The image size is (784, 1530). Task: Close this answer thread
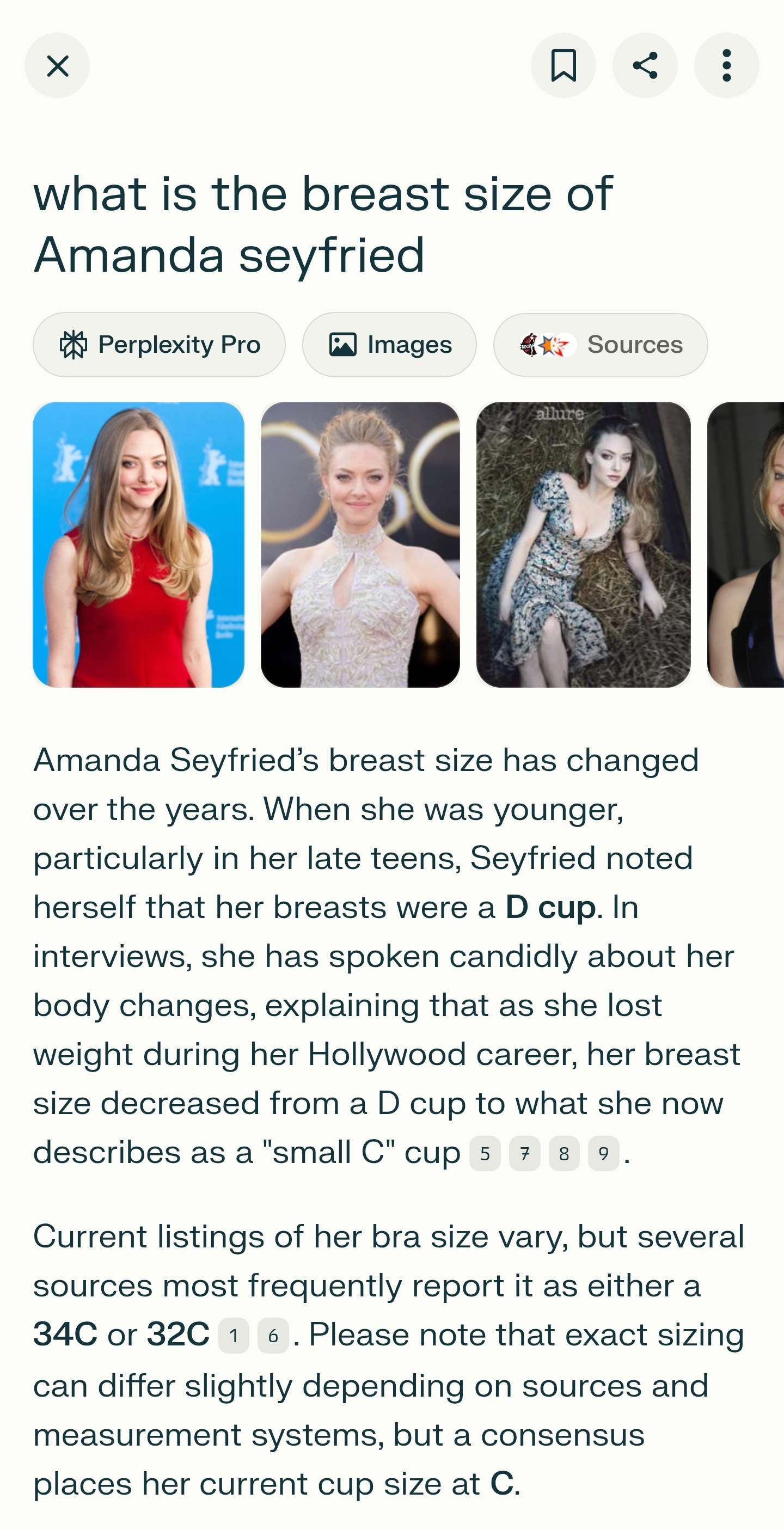57,65
